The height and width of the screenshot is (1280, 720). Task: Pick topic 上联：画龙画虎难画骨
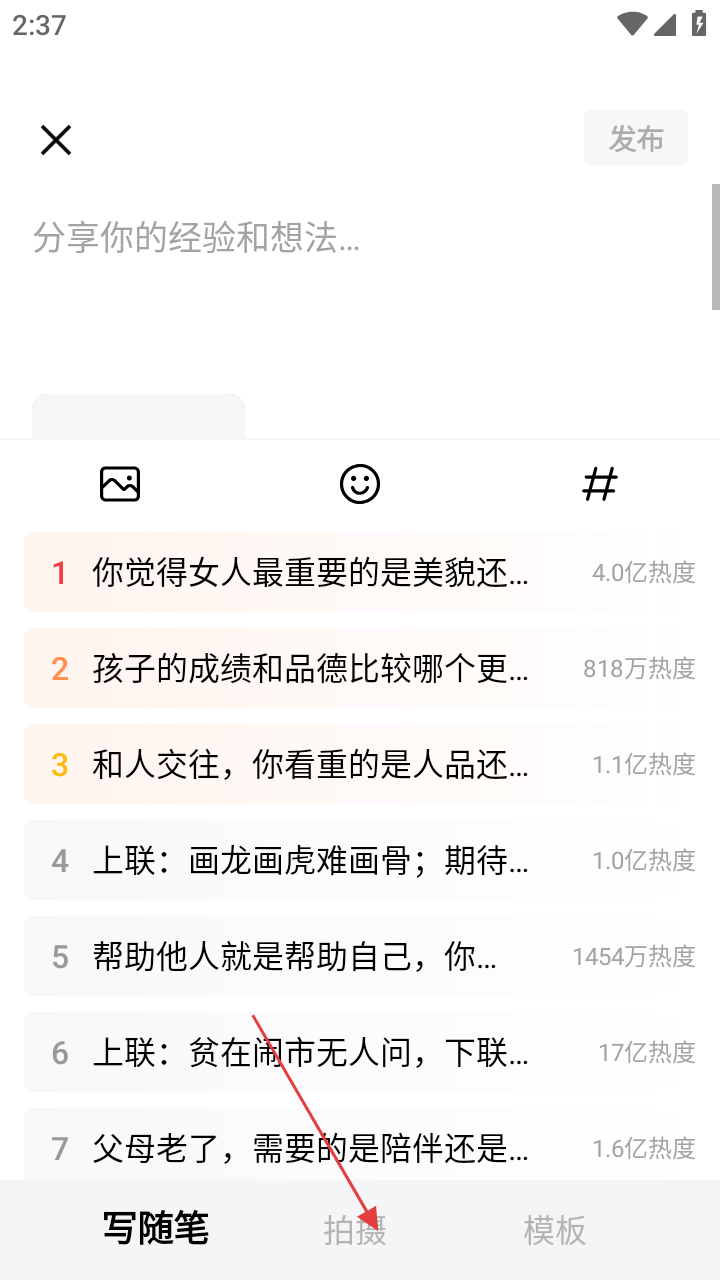pyautogui.click(x=310, y=860)
